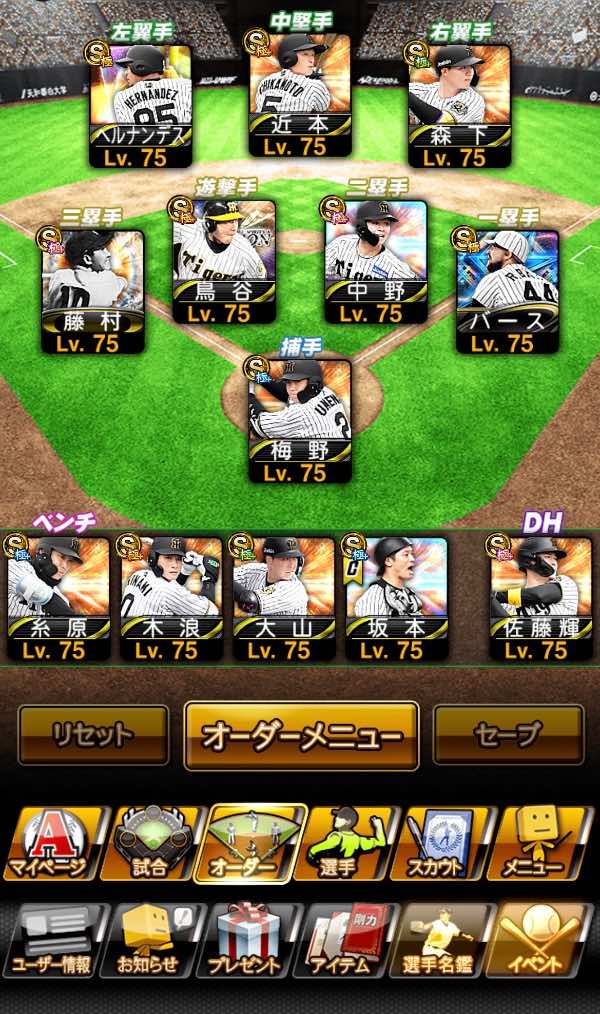Select the shortstop card 鳥谷
Image resolution: width=600 pixels, height=1014 pixels.
[224, 262]
